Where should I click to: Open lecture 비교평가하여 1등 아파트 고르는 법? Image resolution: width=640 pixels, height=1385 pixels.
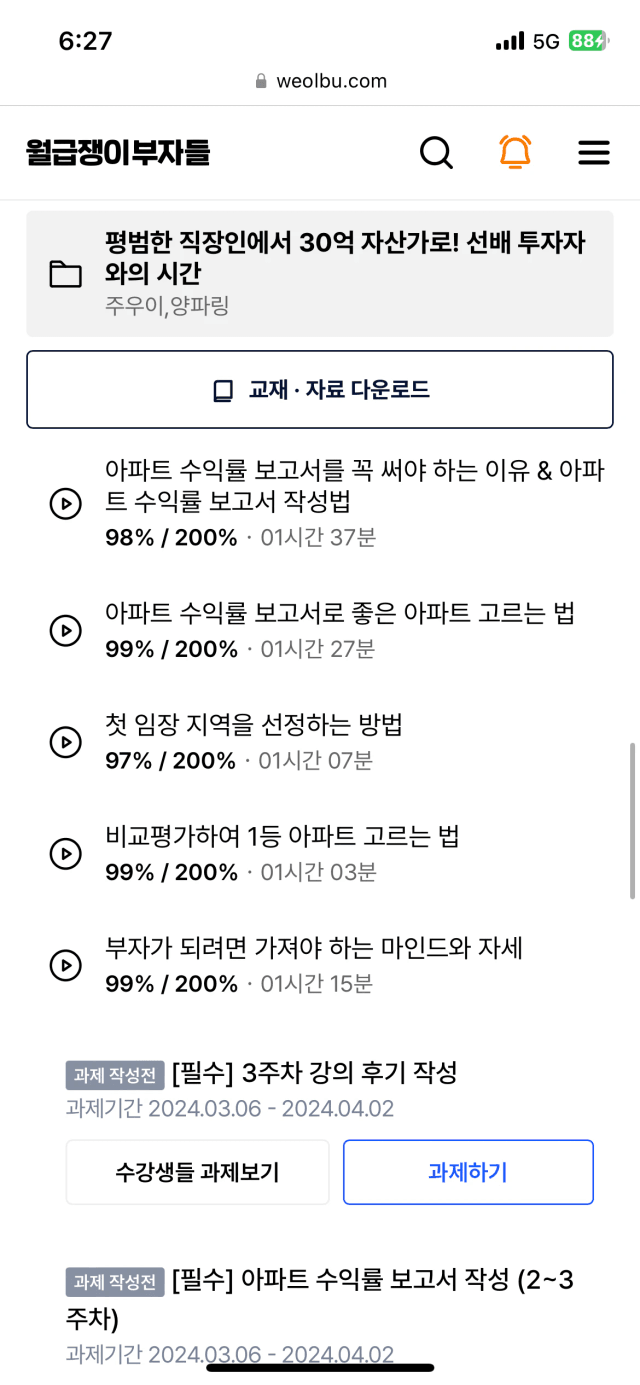click(x=320, y=854)
